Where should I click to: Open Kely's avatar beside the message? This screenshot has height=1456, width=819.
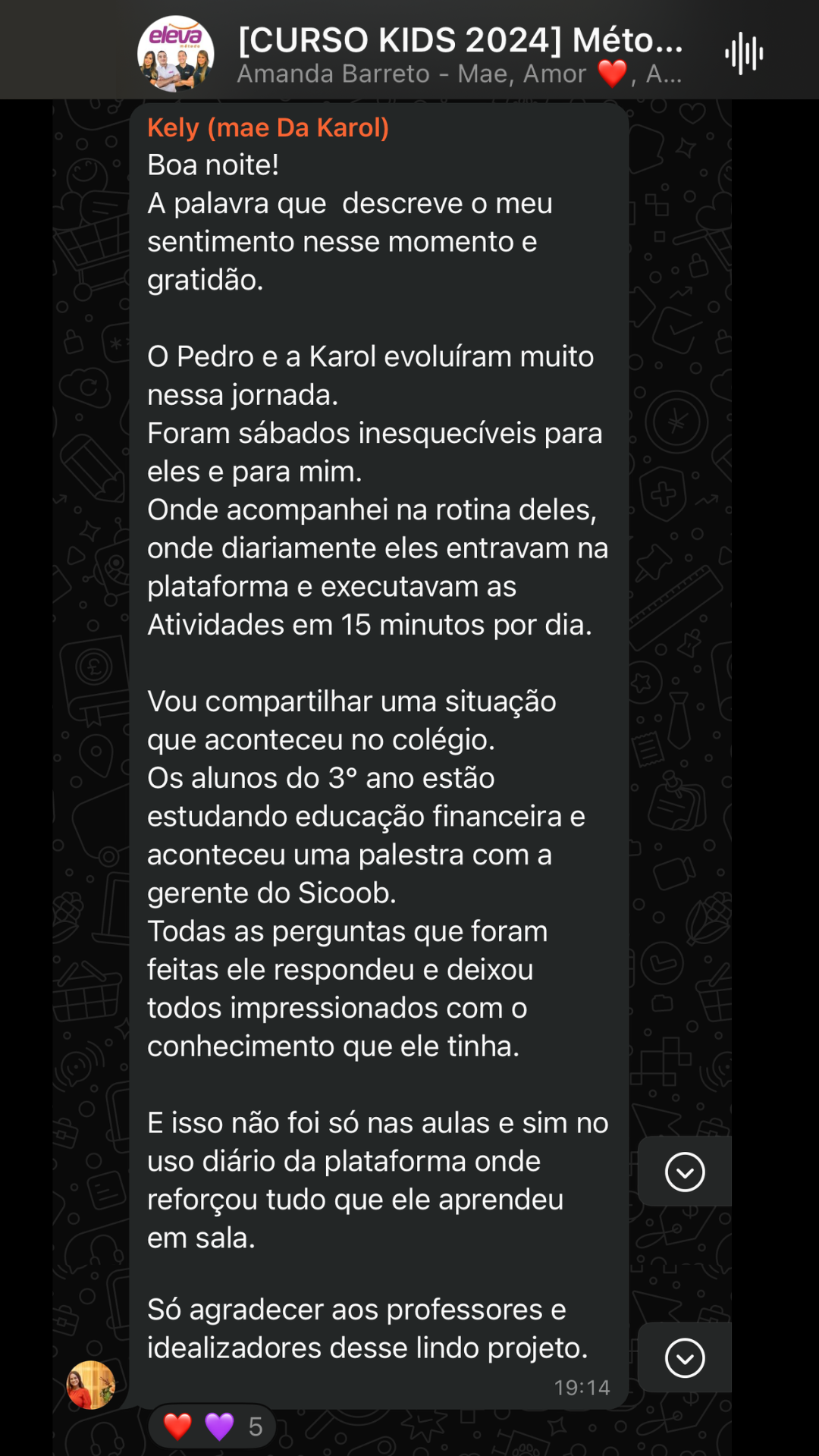(91, 1385)
